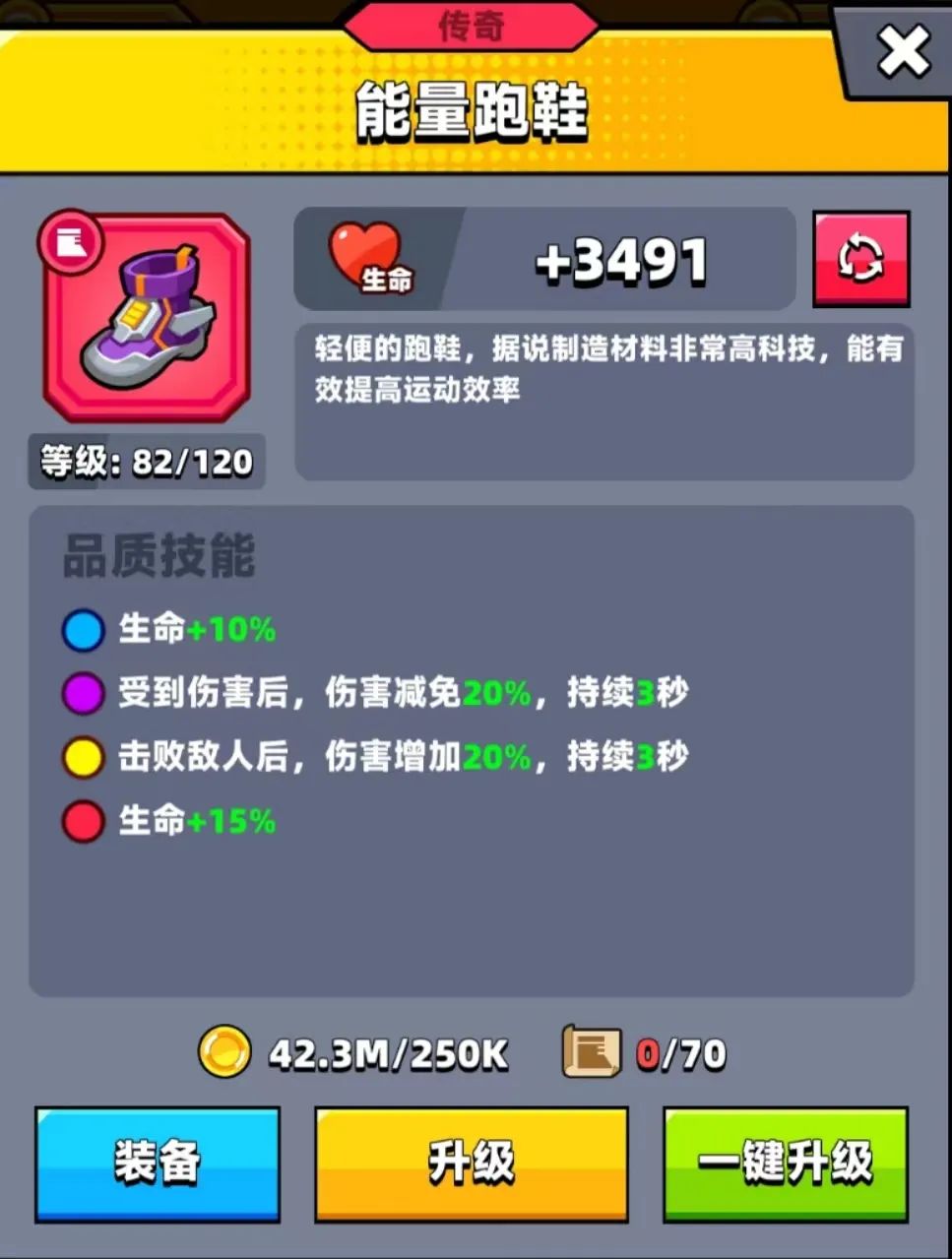Use 一键升级 to upgrade in one tap
Image resolution: width=952 pixels, height=1259 pixels.
tap(785, 1163)
